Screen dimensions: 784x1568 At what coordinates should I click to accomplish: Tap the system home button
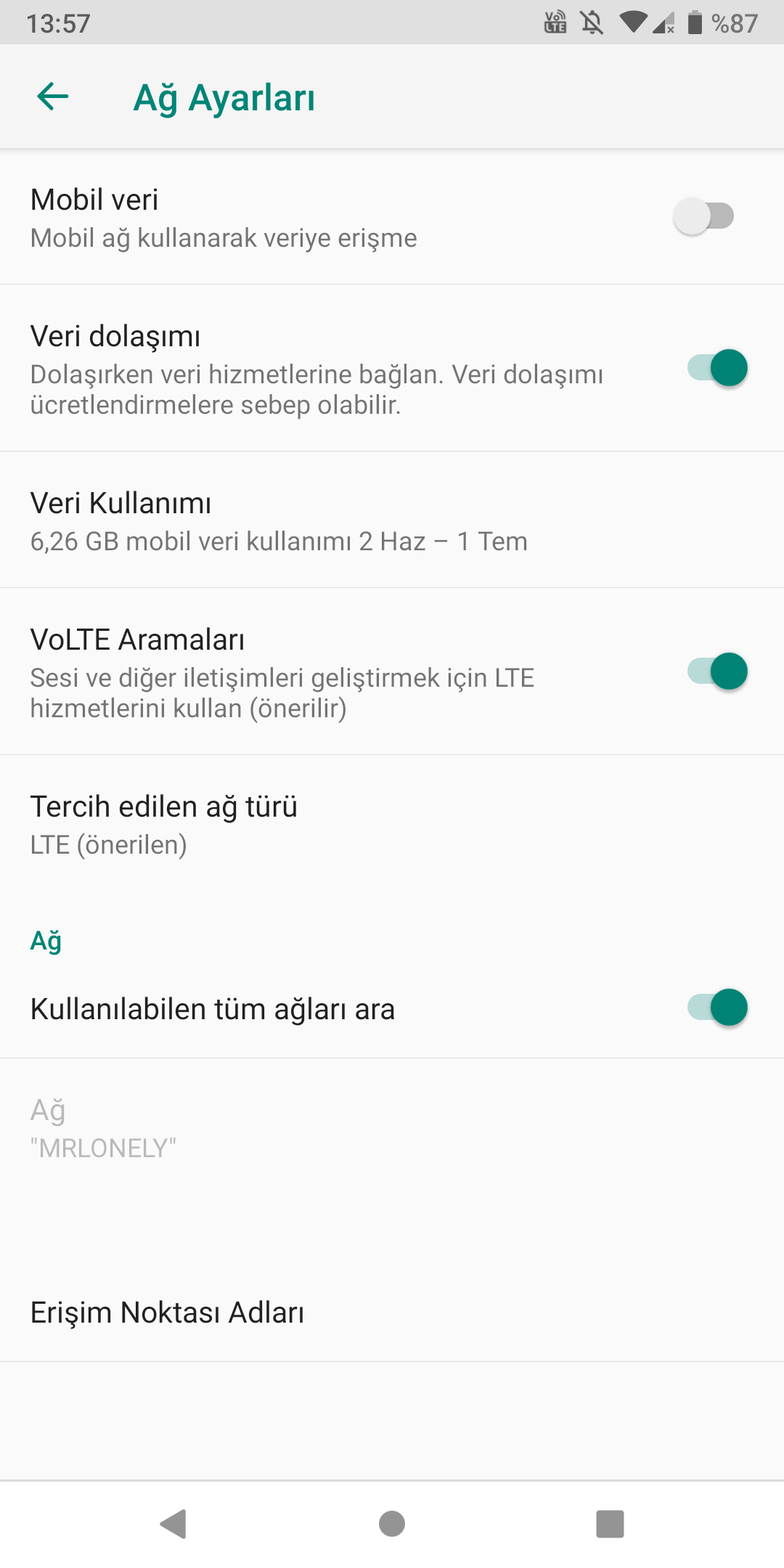click(x=392, y=1524)
